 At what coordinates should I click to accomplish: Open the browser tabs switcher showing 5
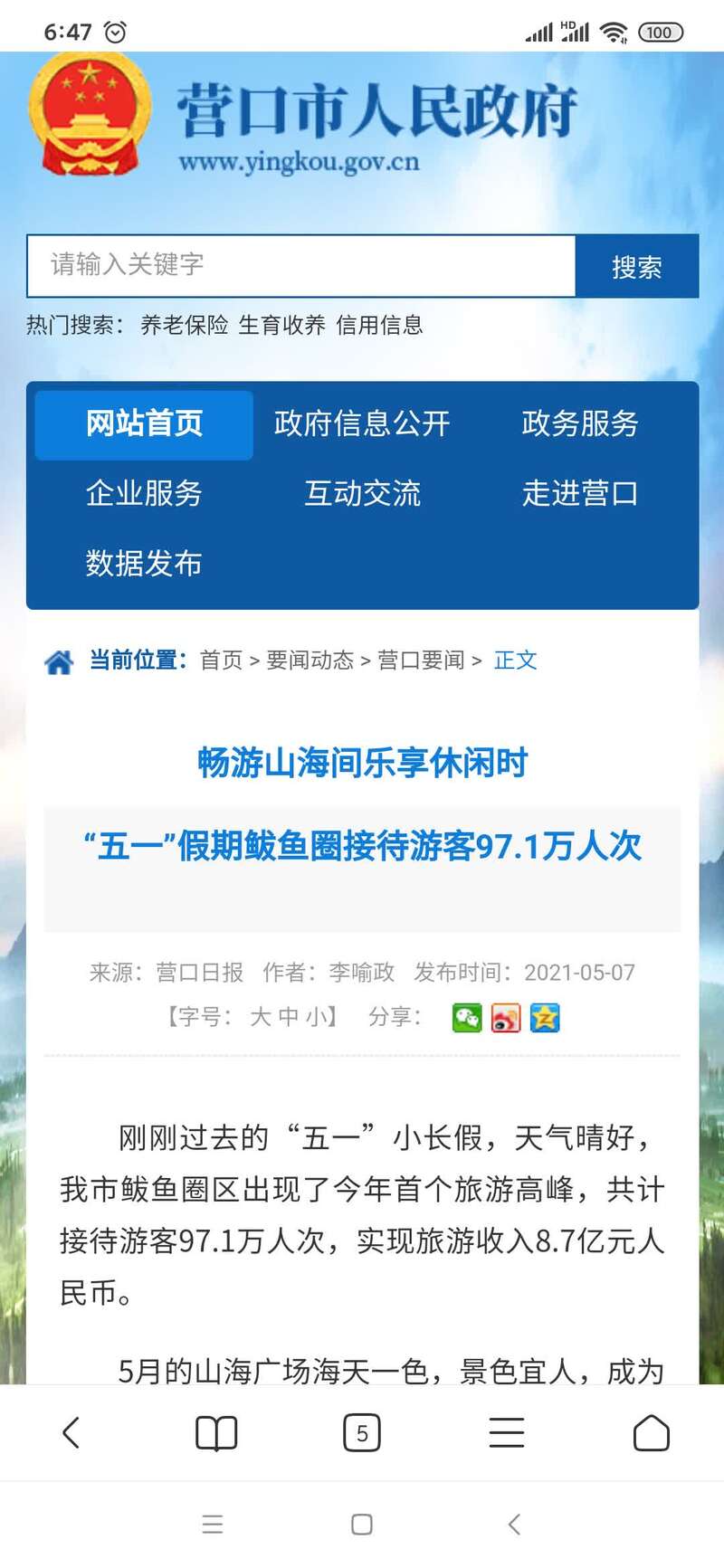click(x=362, y=1433)
